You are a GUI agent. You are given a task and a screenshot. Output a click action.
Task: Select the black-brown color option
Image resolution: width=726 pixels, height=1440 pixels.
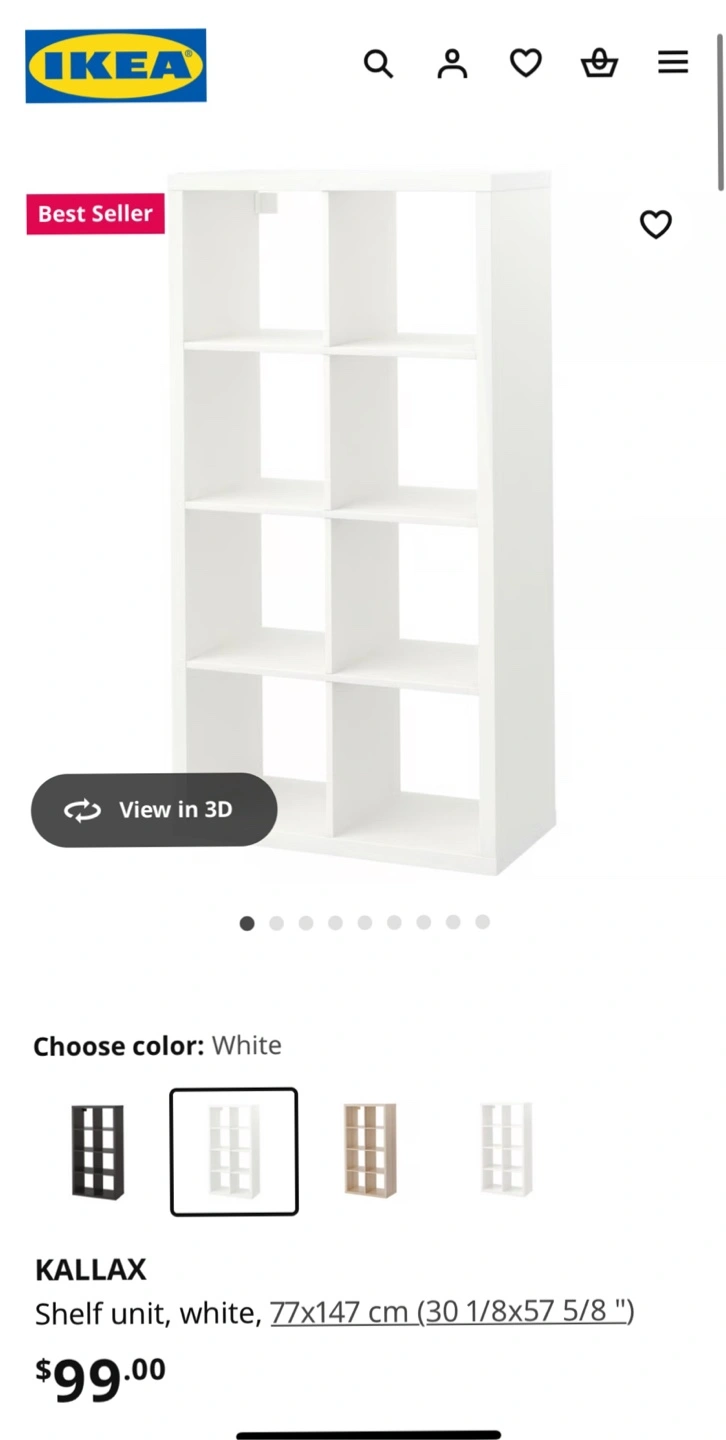click(98, 1152)
